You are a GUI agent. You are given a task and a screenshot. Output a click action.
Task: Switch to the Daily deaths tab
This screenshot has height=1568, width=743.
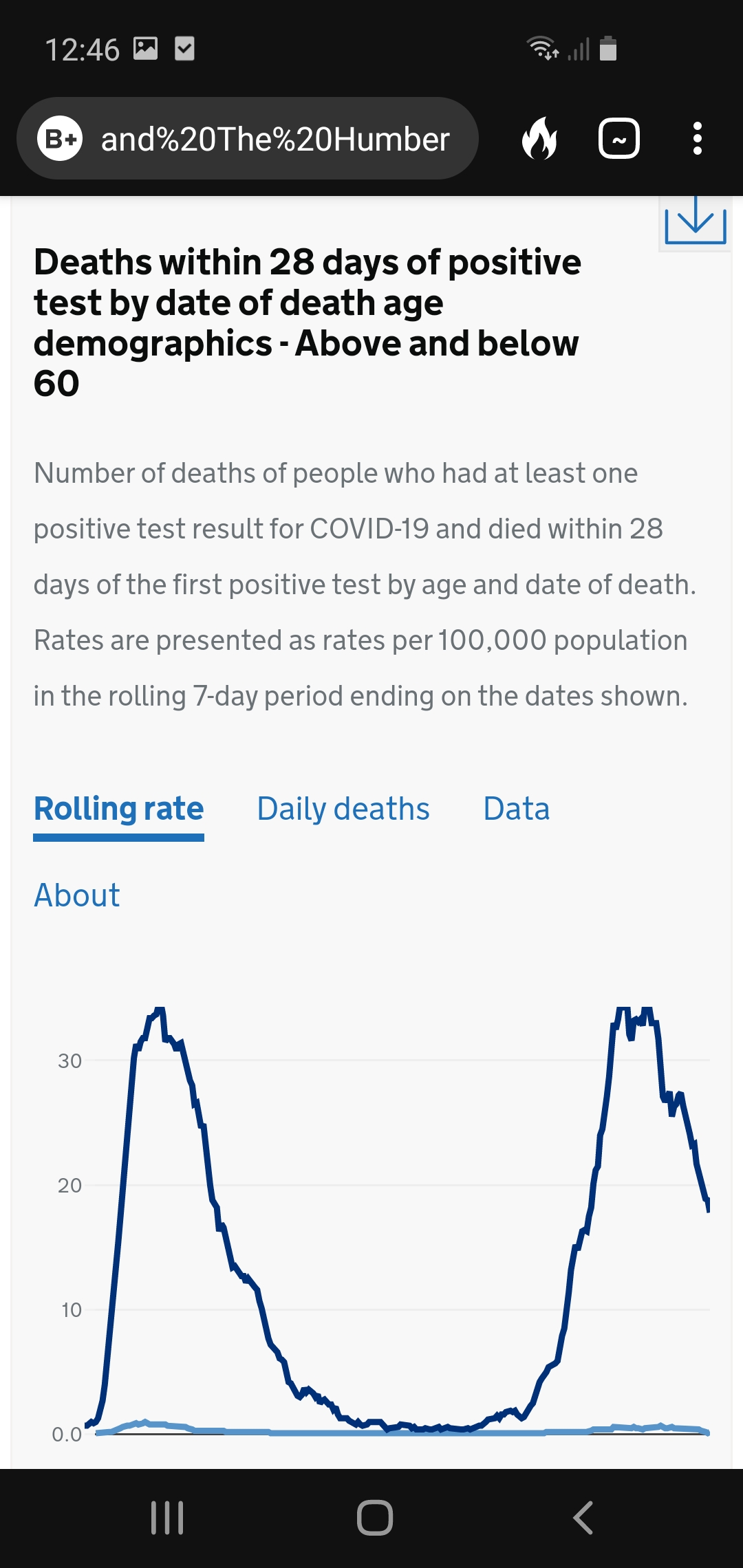click(343, 809)
